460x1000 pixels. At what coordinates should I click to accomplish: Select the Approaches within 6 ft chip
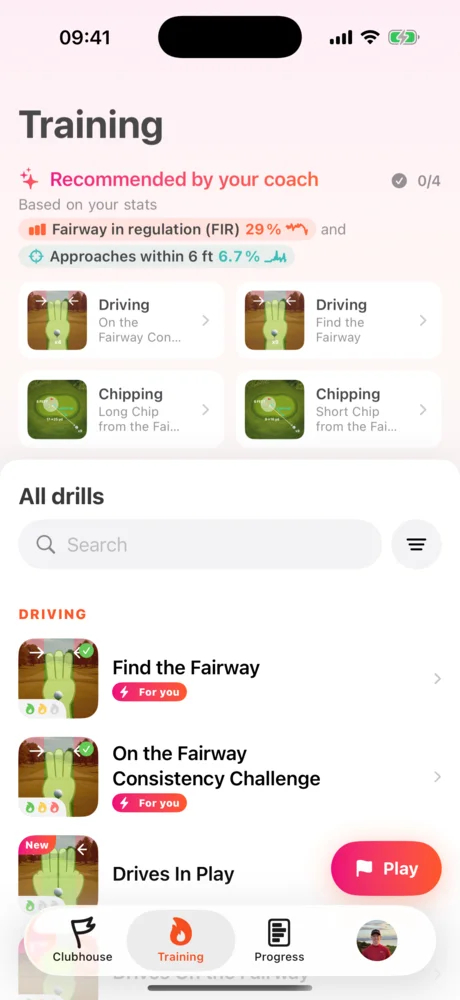coord(156,256)
